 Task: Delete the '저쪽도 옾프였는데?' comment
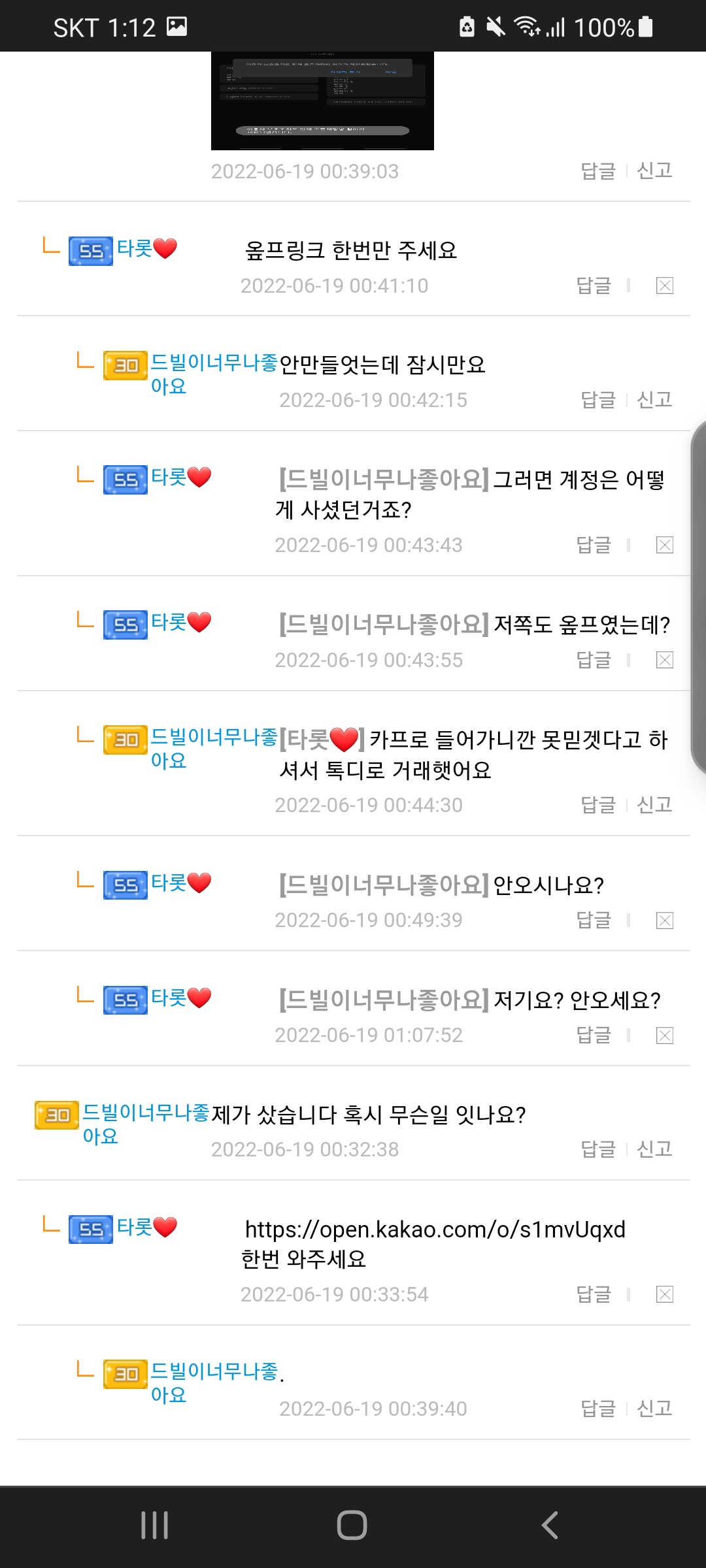coord(664,660)
